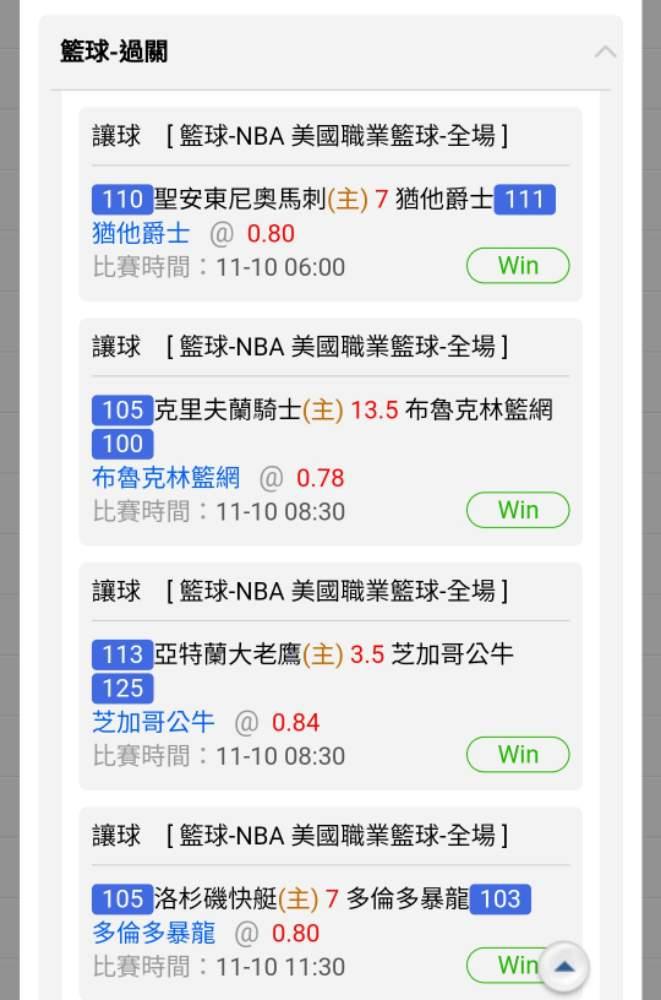Collapse the 籃球-過關 section
661x1000 pixels.
605,52
